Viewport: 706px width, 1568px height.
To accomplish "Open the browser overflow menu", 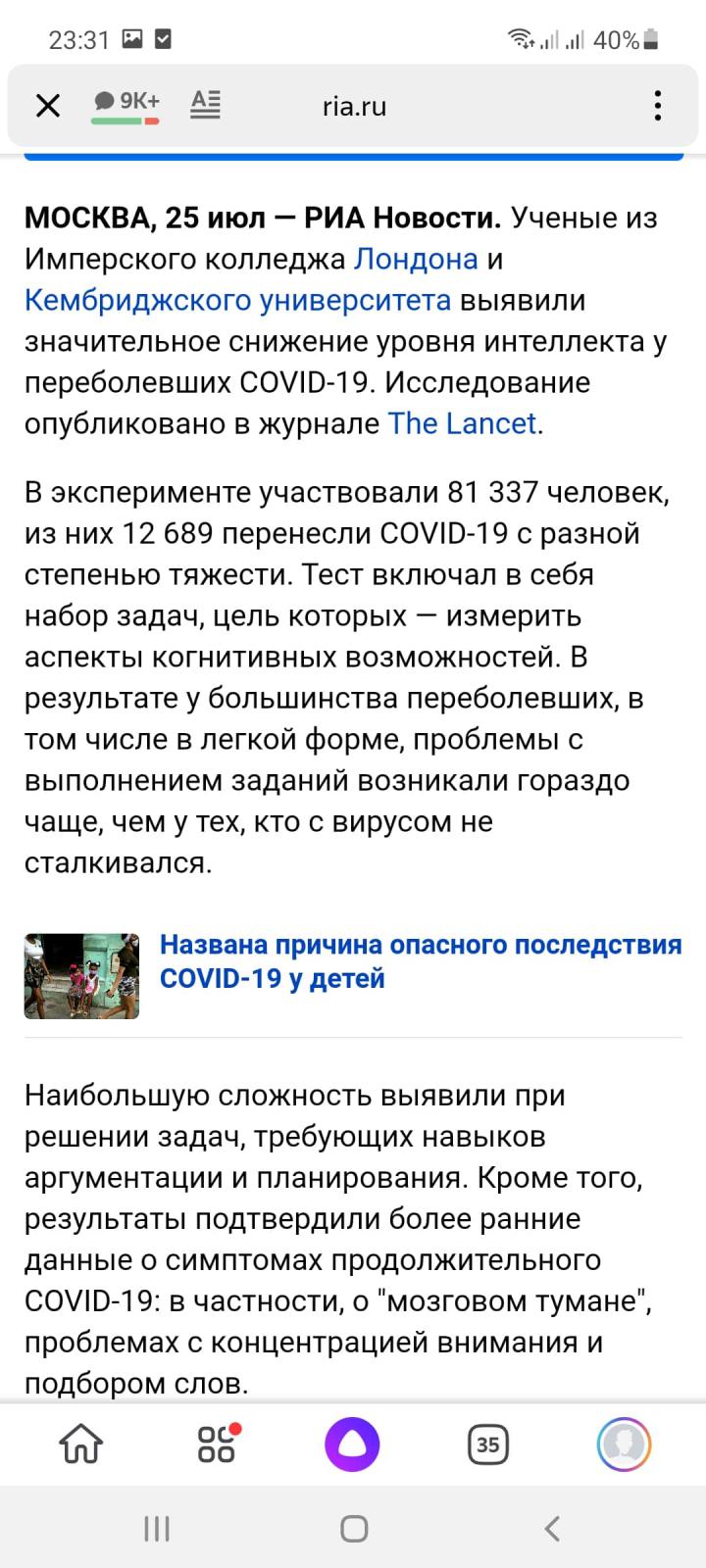I will pos(657,105).
